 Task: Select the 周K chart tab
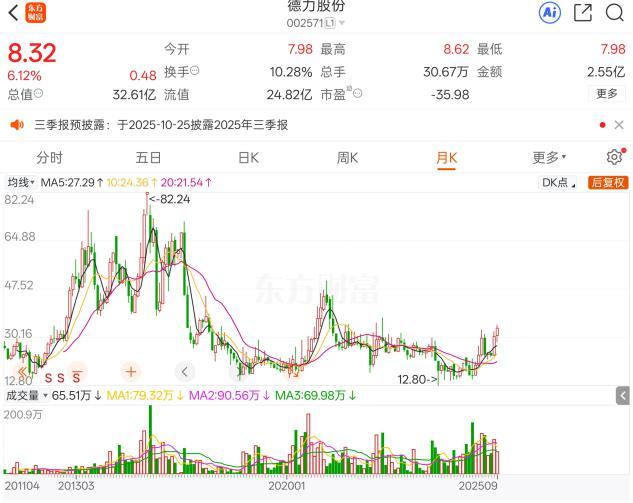[347, 158]
